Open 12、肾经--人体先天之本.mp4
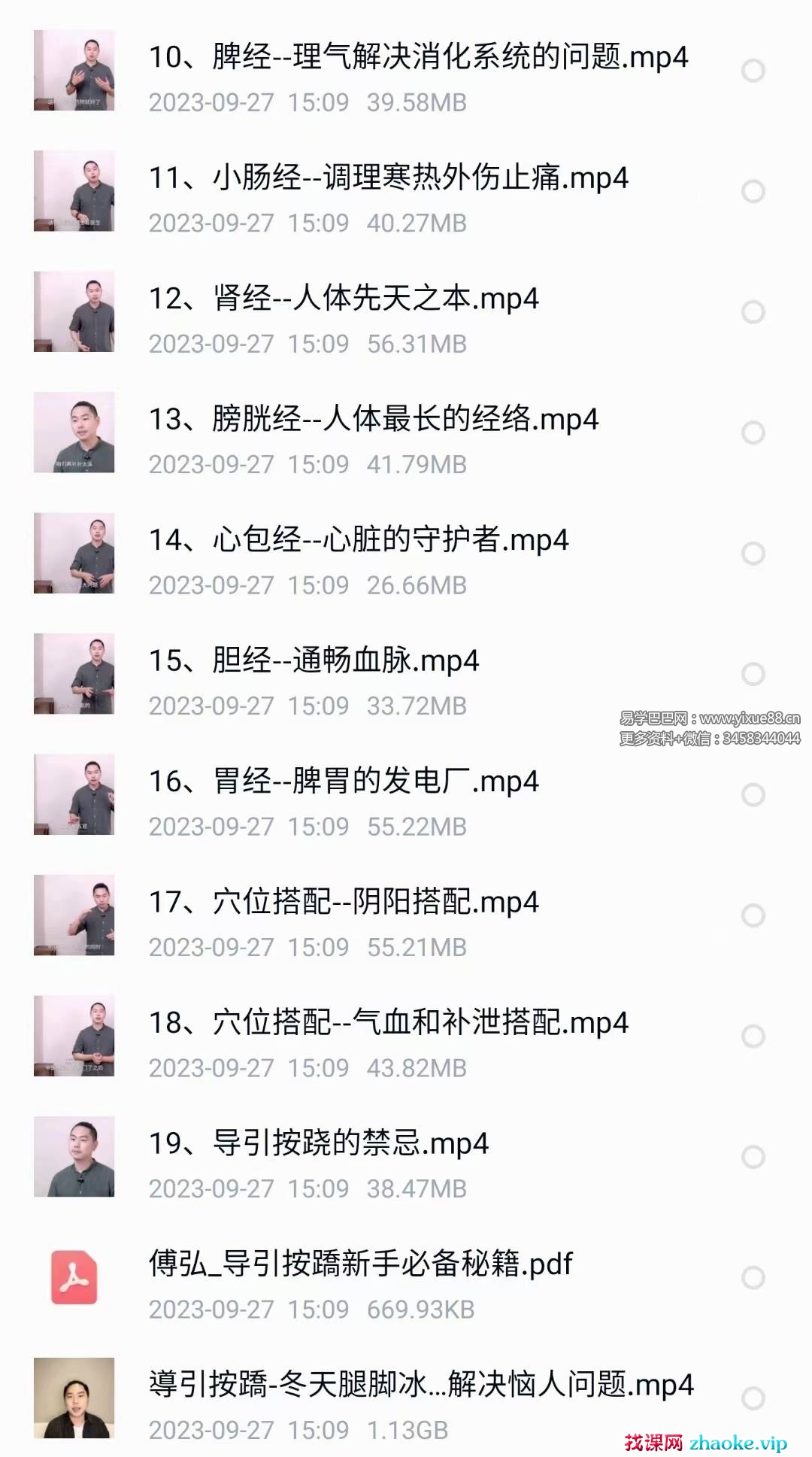 coord(344,299)
